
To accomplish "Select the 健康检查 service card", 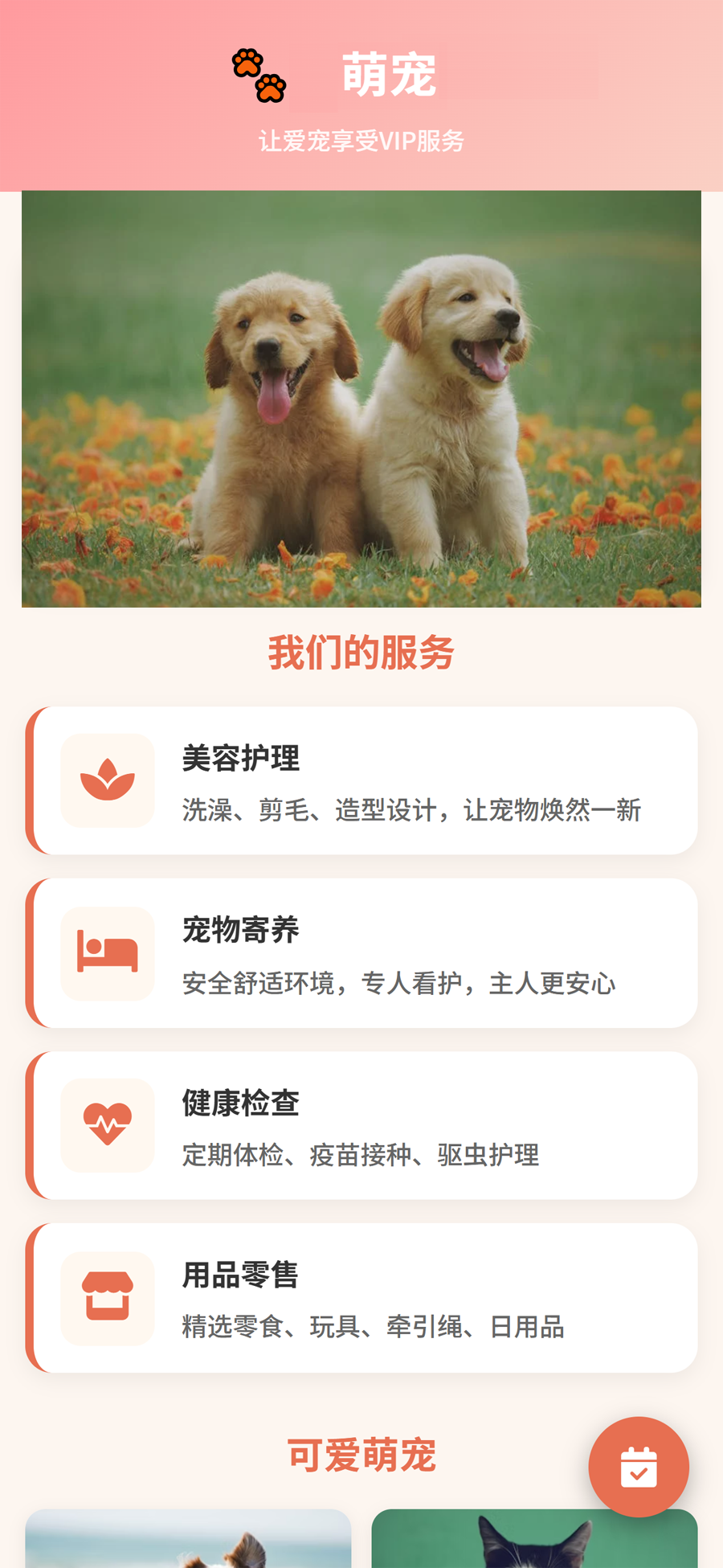I will point(361,1125).
